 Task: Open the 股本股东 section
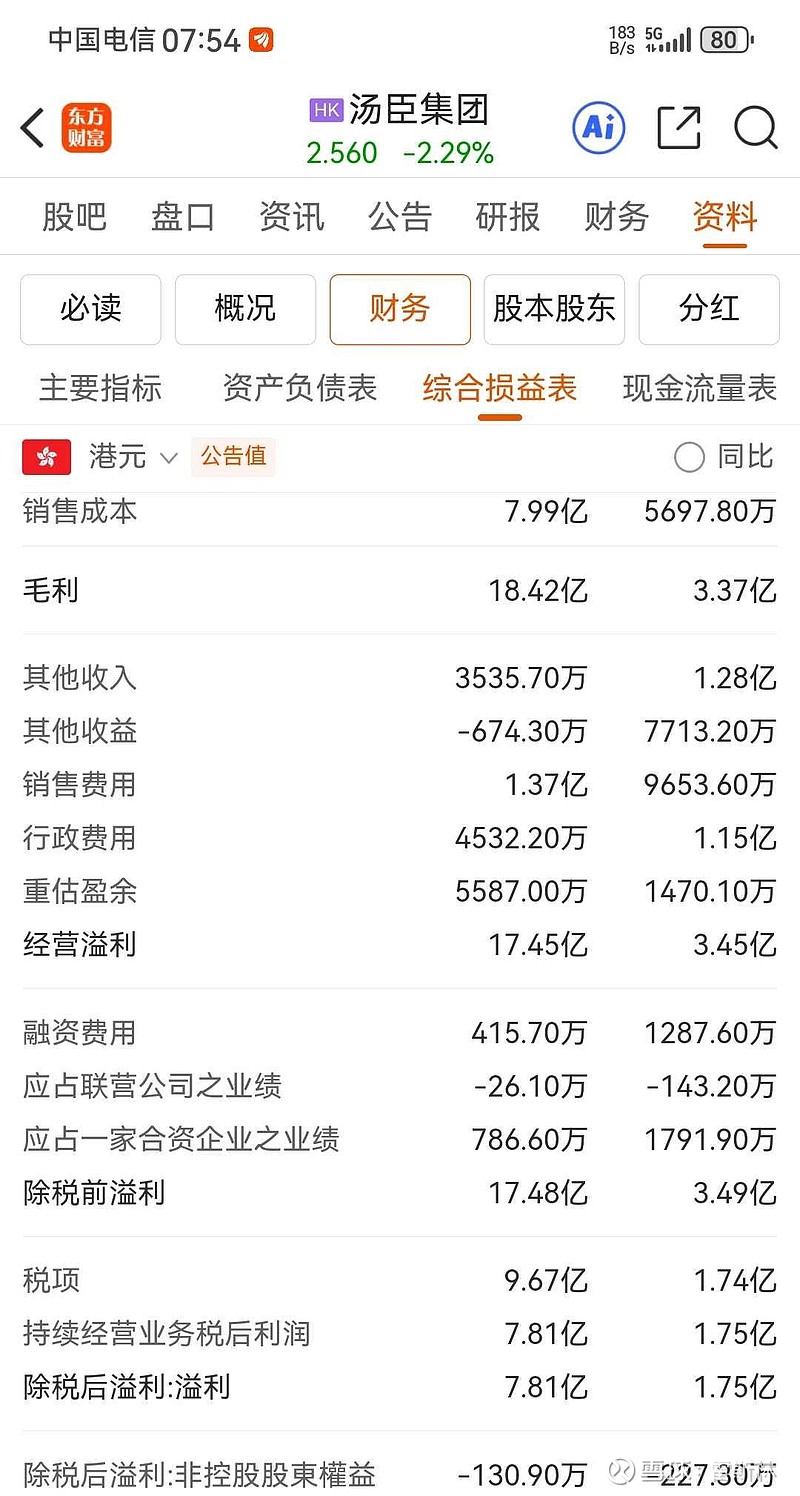coord(554,309)
